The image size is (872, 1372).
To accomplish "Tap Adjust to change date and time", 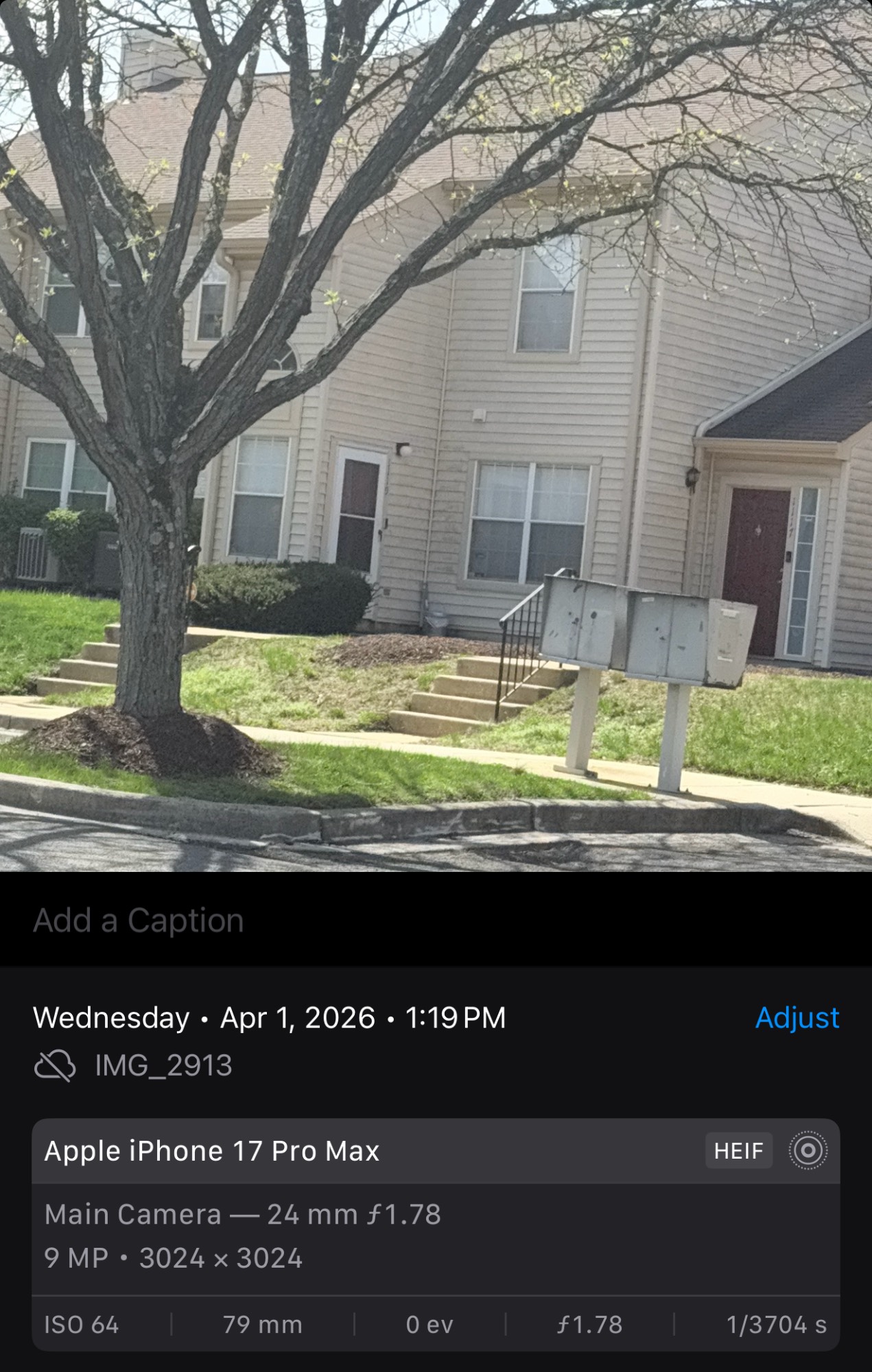I will tap(797, 1017).
